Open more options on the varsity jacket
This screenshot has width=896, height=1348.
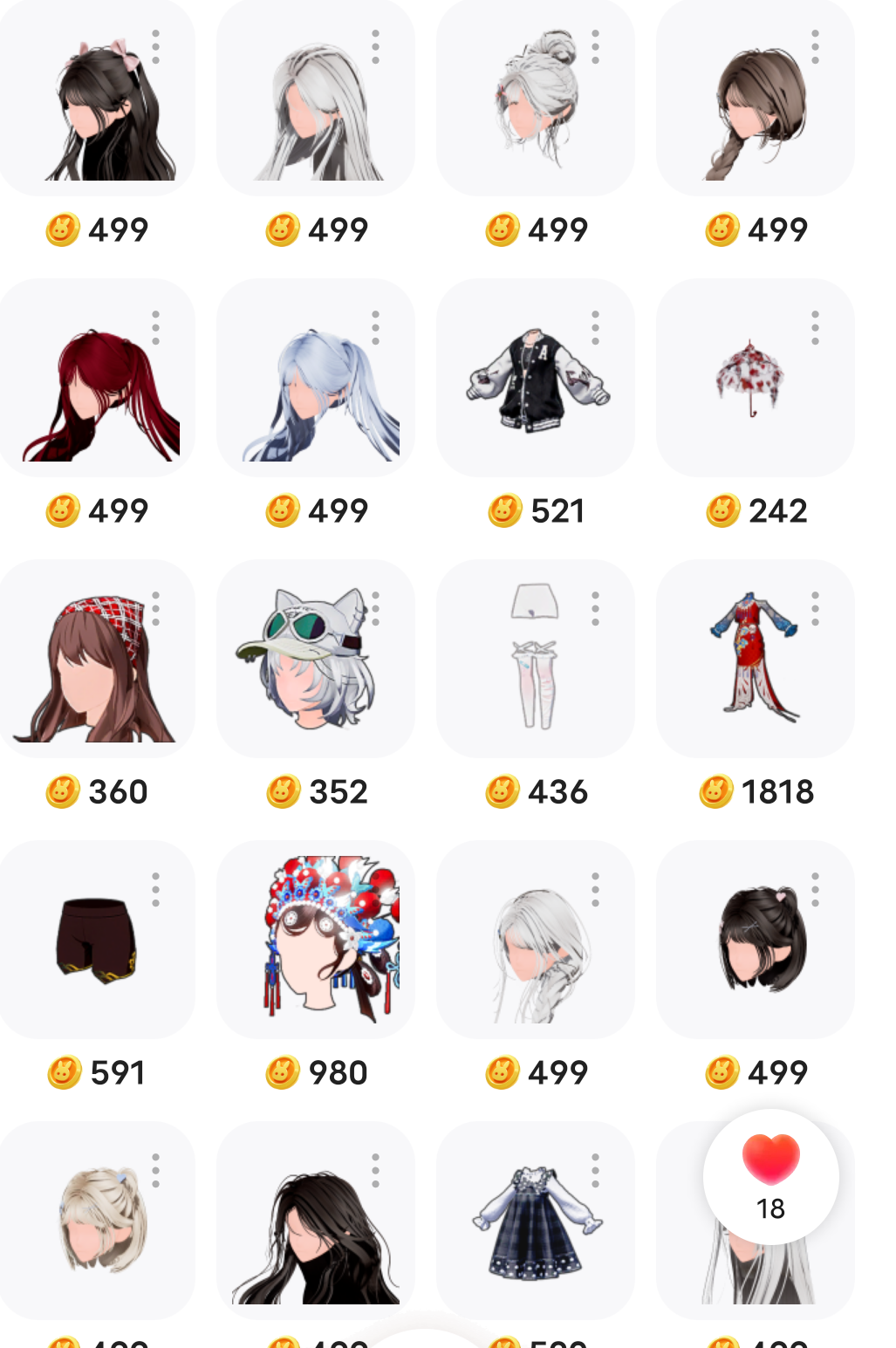click(595, 328)
